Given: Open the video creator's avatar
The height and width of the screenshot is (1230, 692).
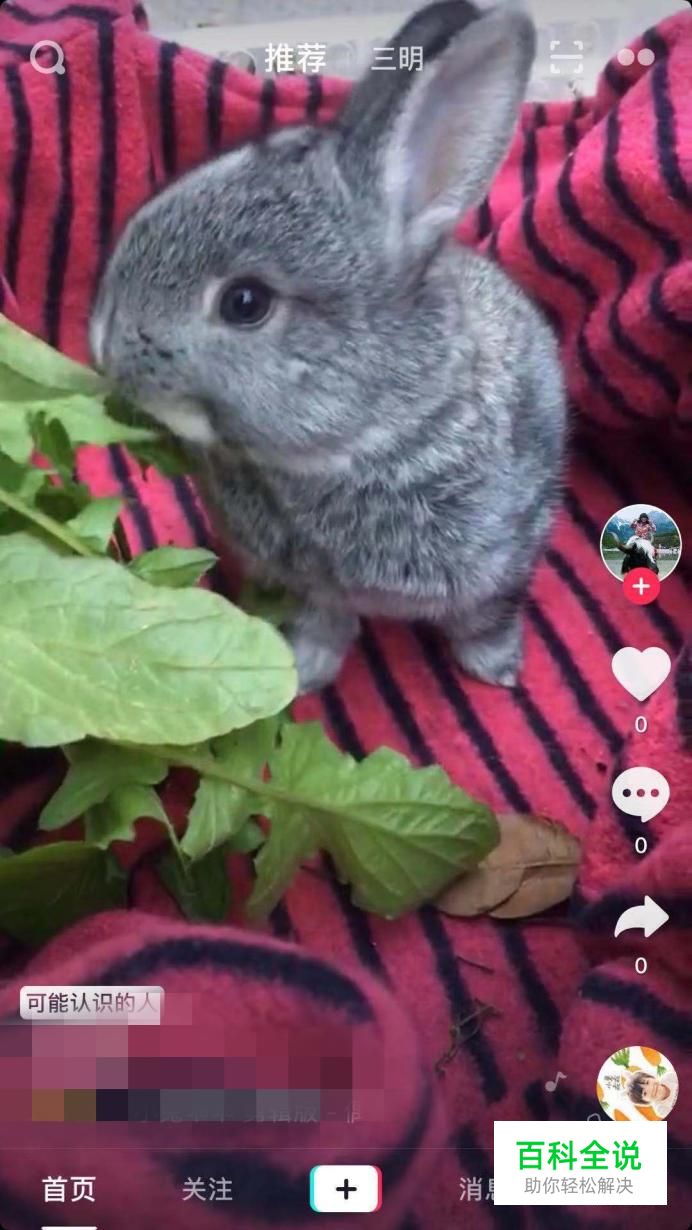Looking at the screenshot, I should (x=640, y=541).
